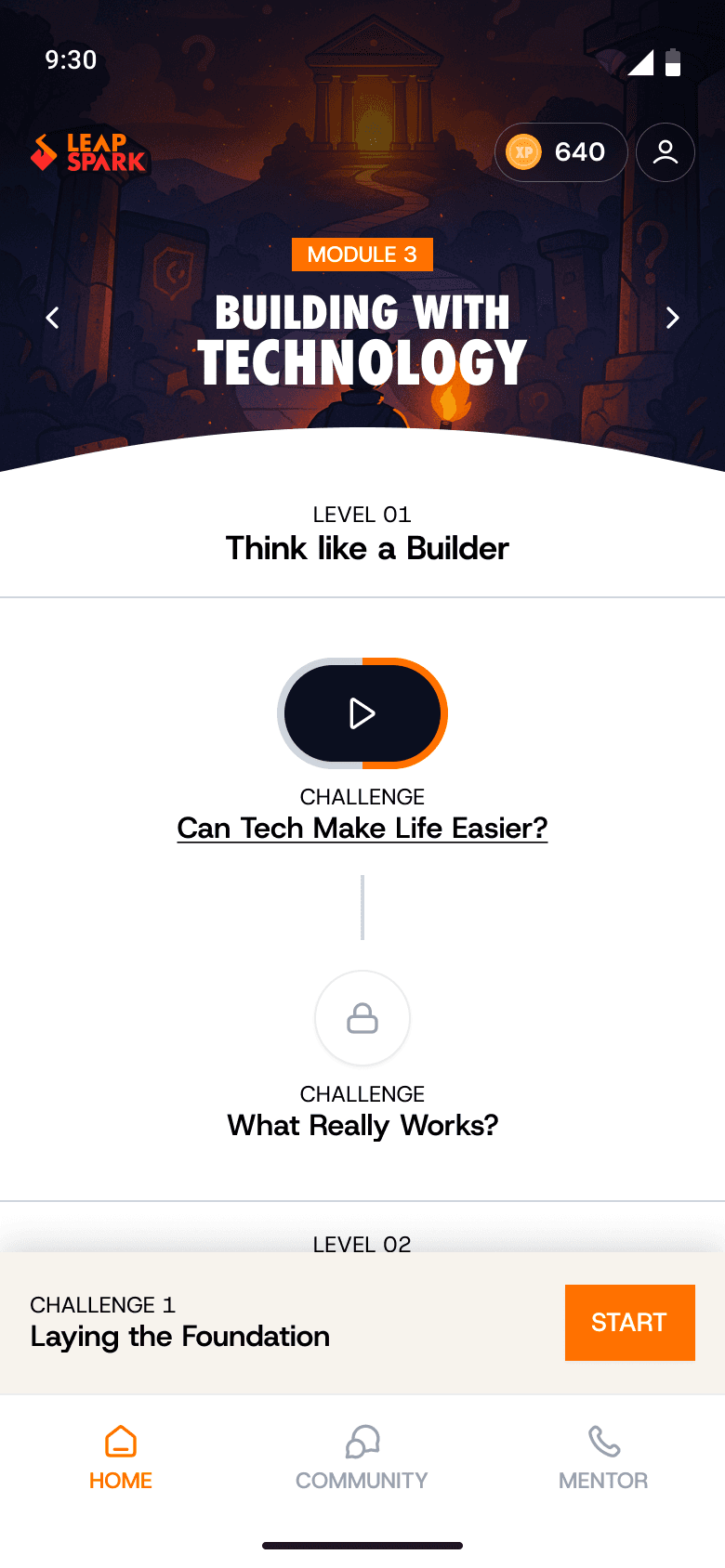This screenshot has height=1568, width=725.
Task: Tap the battery status indicator
Action: pyautogui.click(x=671, y=61)
